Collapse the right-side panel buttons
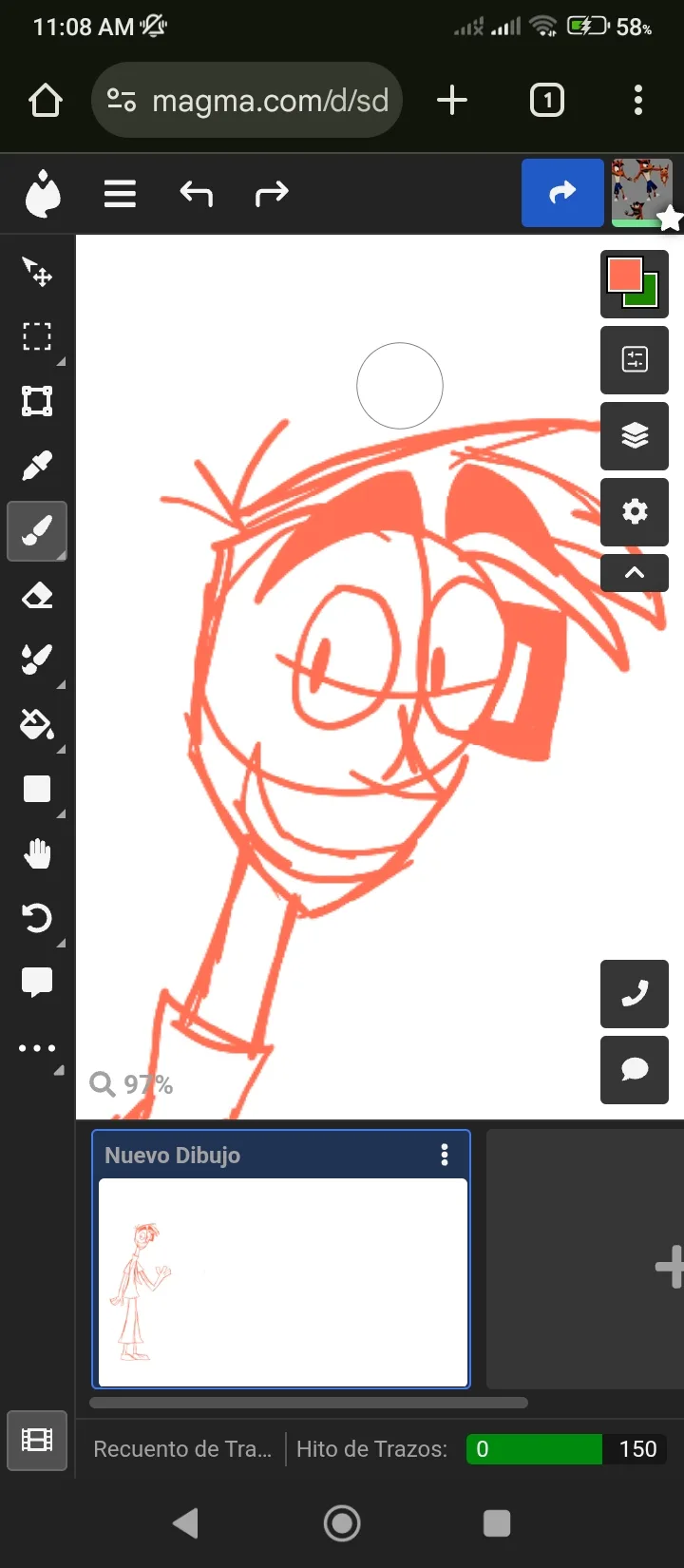This screenshot has height=1568, width=684. tap(635, 573)
